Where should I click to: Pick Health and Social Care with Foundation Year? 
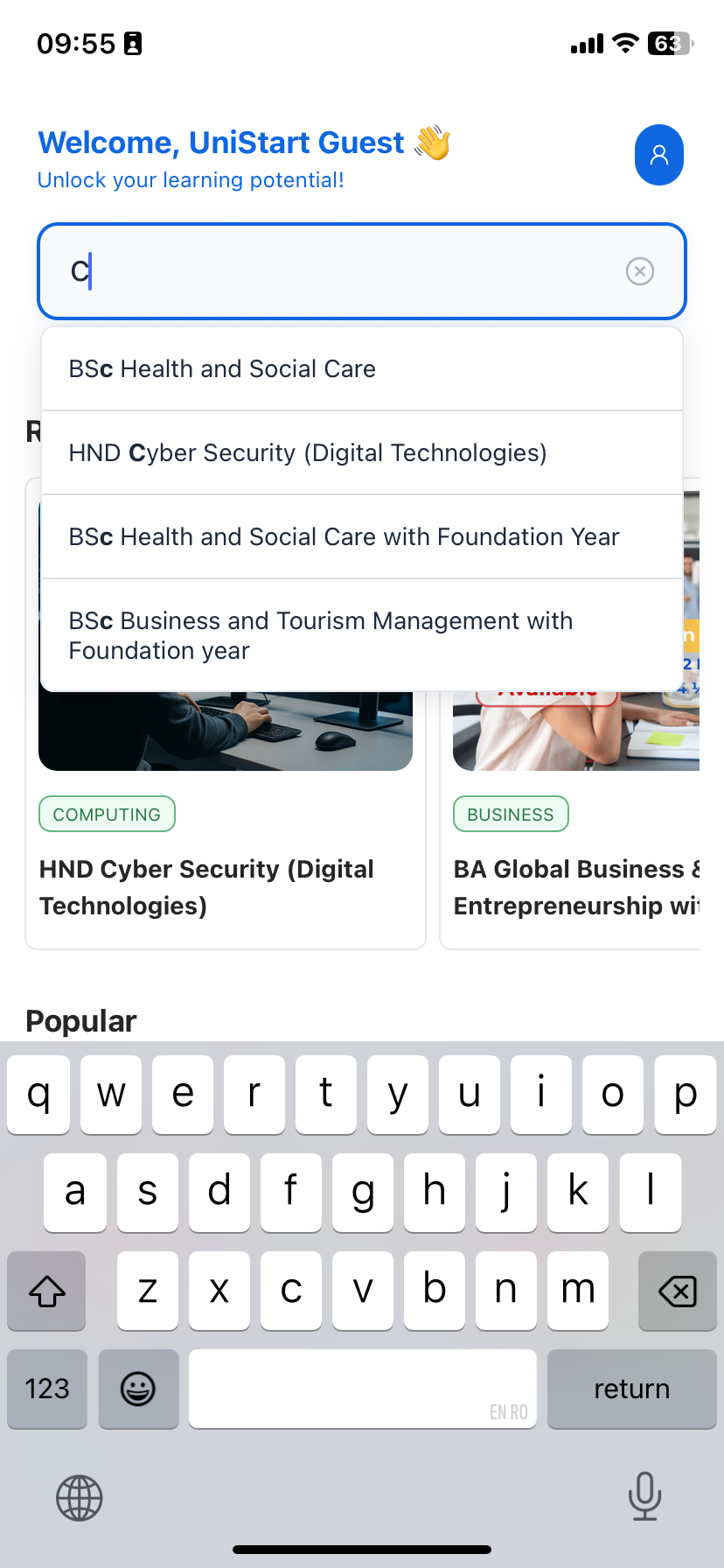pos(361,537)
